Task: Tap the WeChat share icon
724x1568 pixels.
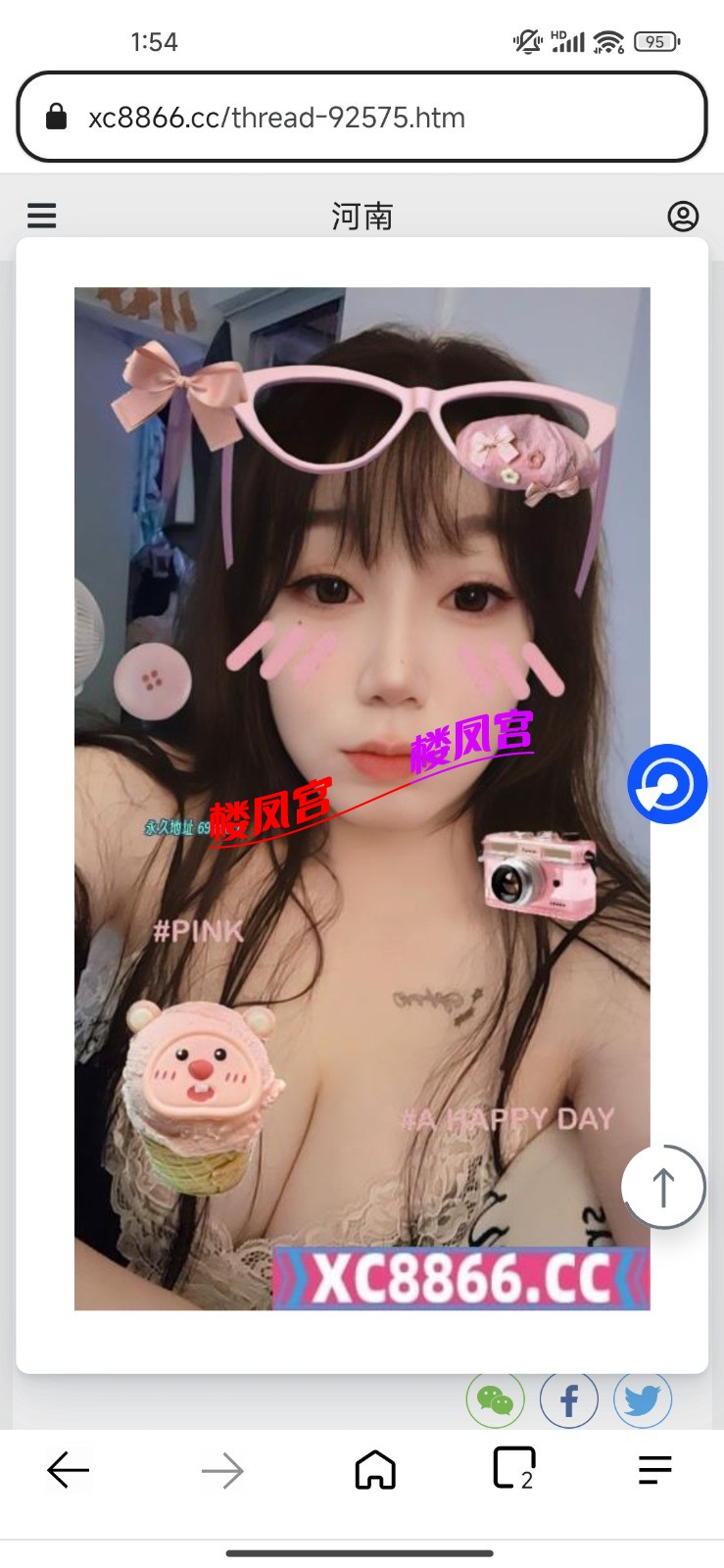Action: click(496, 1399)
